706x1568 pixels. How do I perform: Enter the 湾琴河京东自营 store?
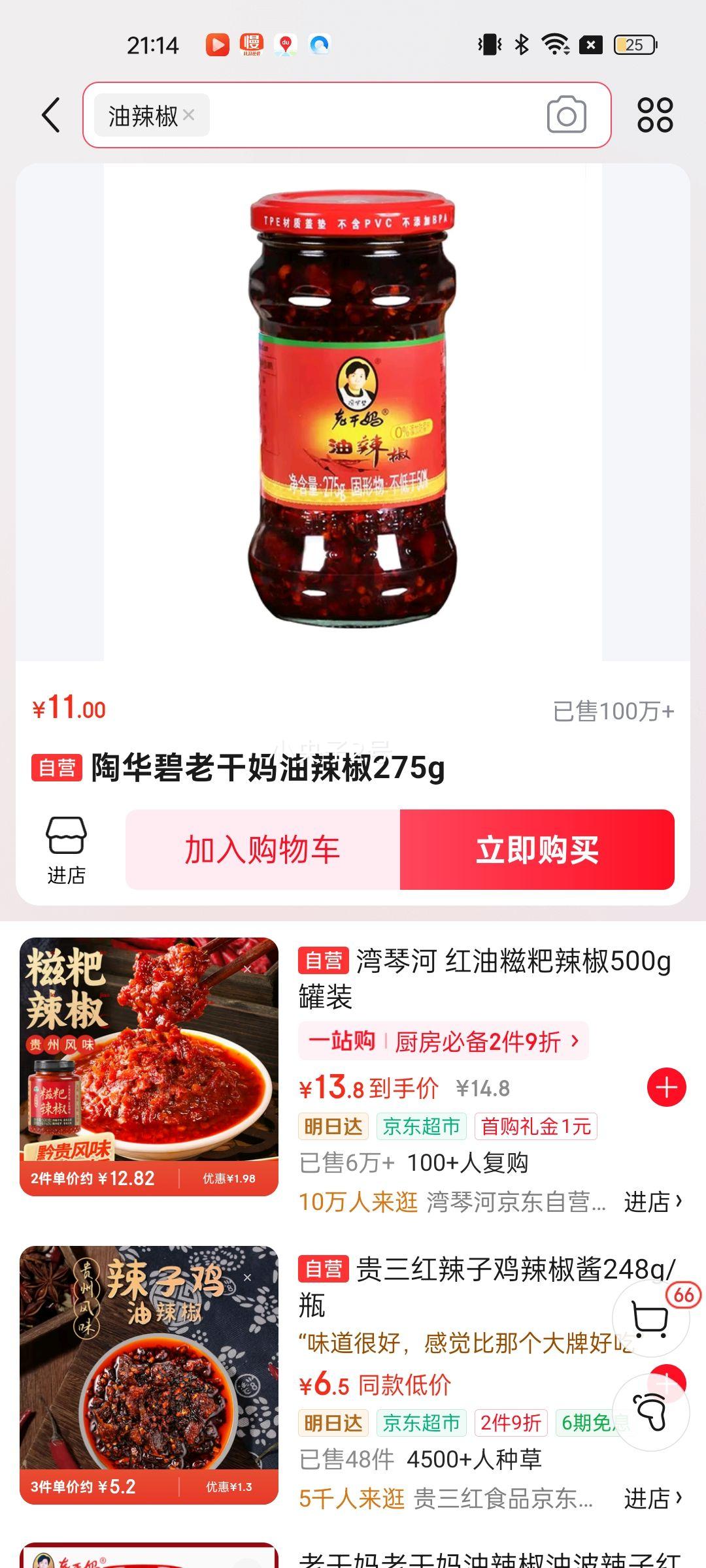tap(652, 1201)
